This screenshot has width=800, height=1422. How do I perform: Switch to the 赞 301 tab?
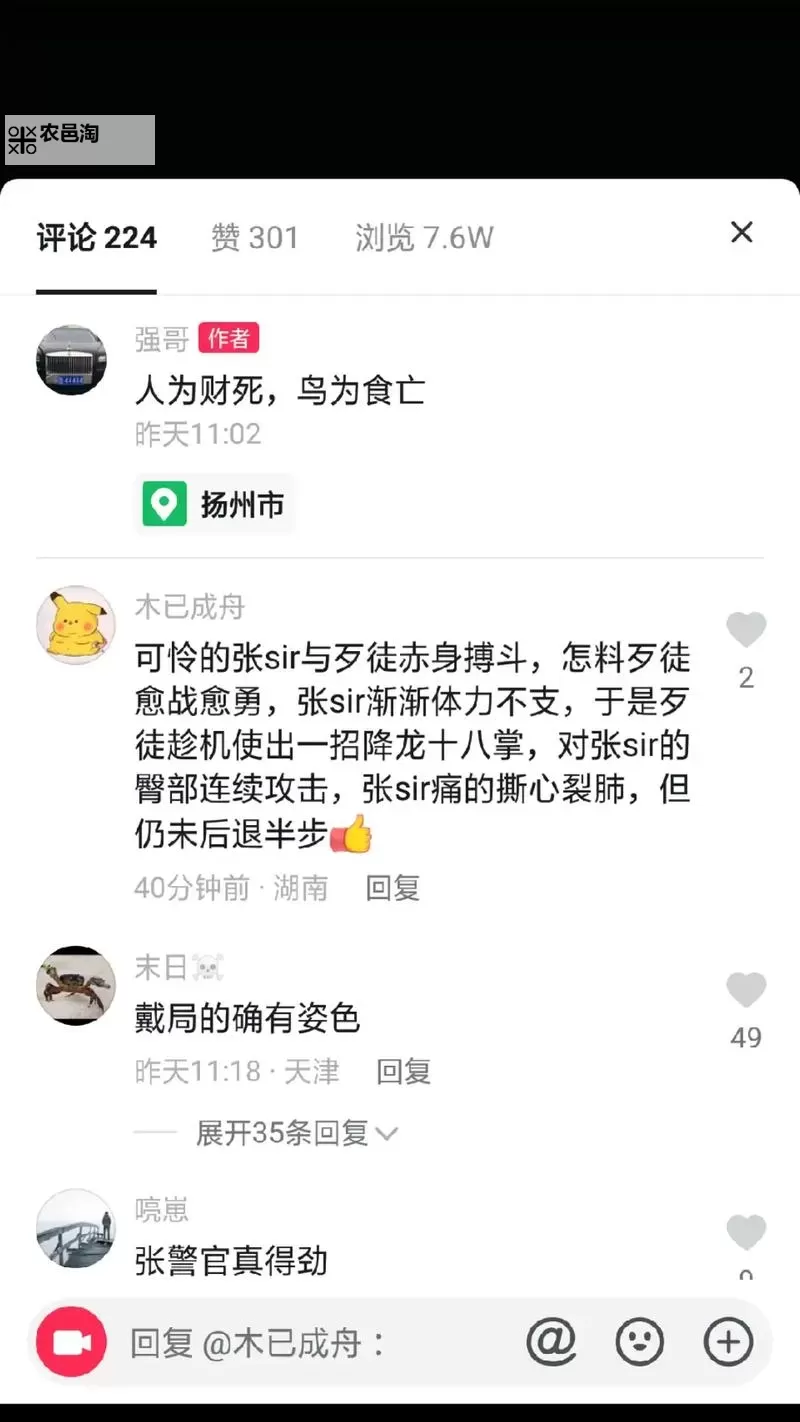pyautogui.click(x=256, y=237)
